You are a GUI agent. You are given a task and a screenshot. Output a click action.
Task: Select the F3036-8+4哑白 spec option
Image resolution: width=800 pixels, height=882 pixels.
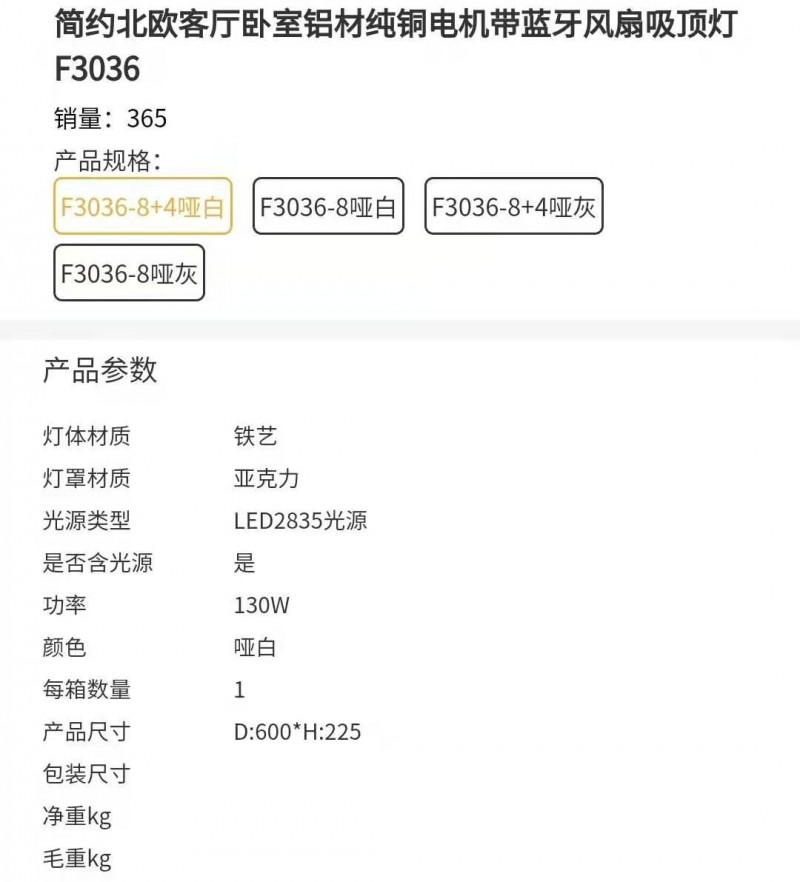click(x=143, y=207)
